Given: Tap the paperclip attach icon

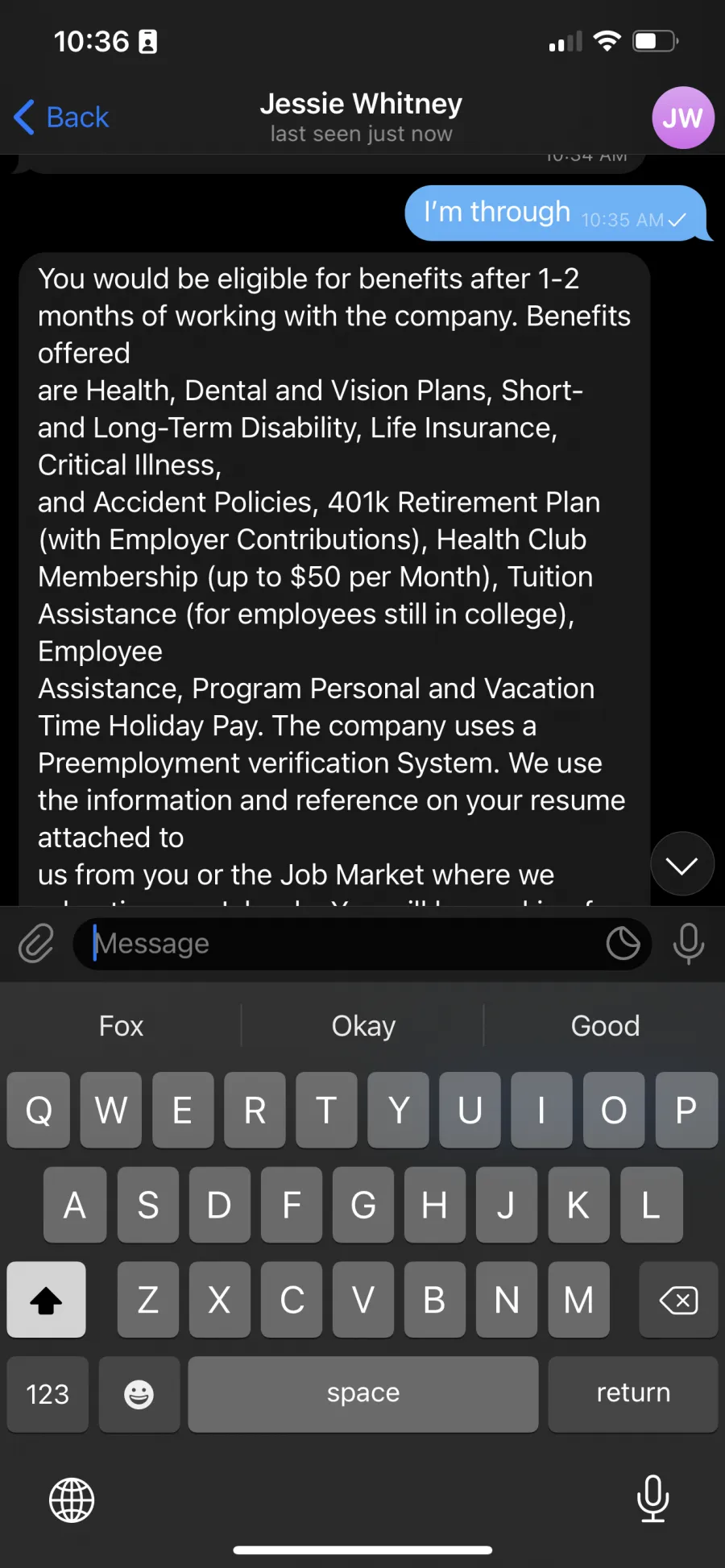Looking at the screenshot, I should (x=36, y=943).
